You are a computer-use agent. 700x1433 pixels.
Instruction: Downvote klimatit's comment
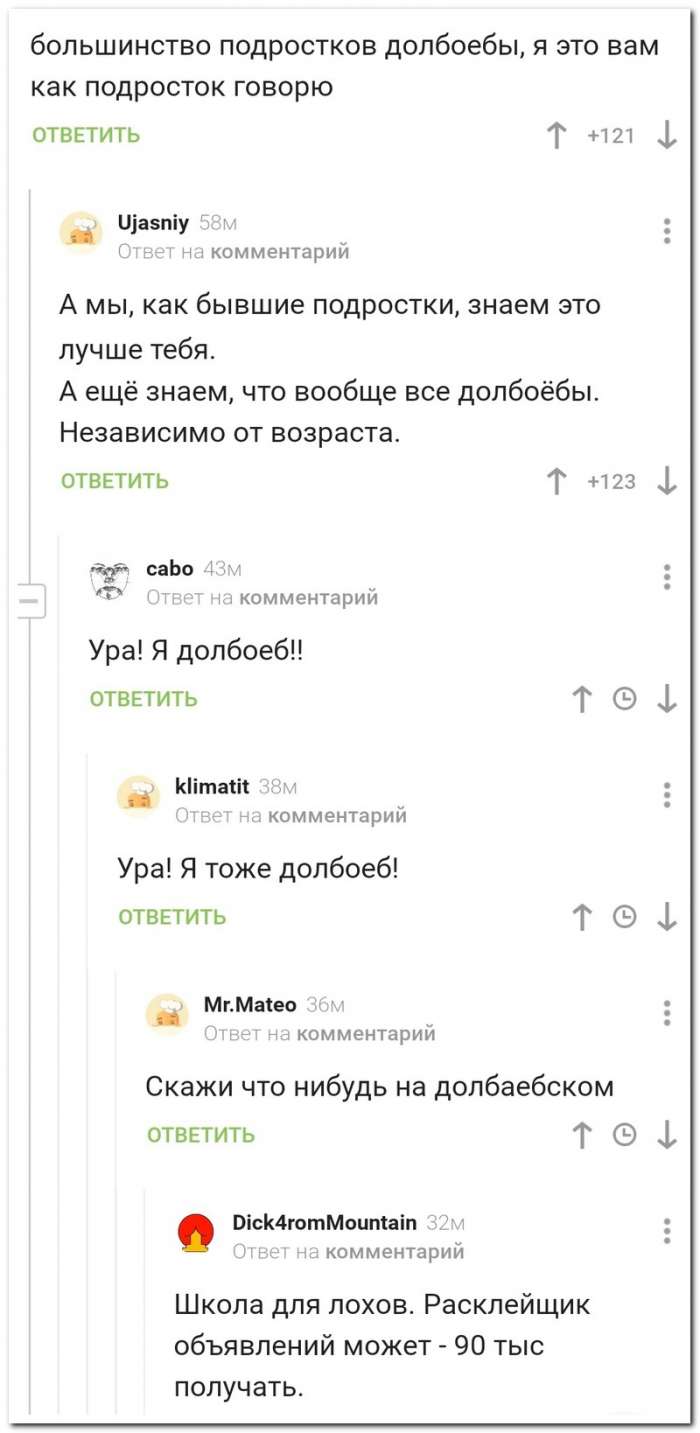point(667,917)
